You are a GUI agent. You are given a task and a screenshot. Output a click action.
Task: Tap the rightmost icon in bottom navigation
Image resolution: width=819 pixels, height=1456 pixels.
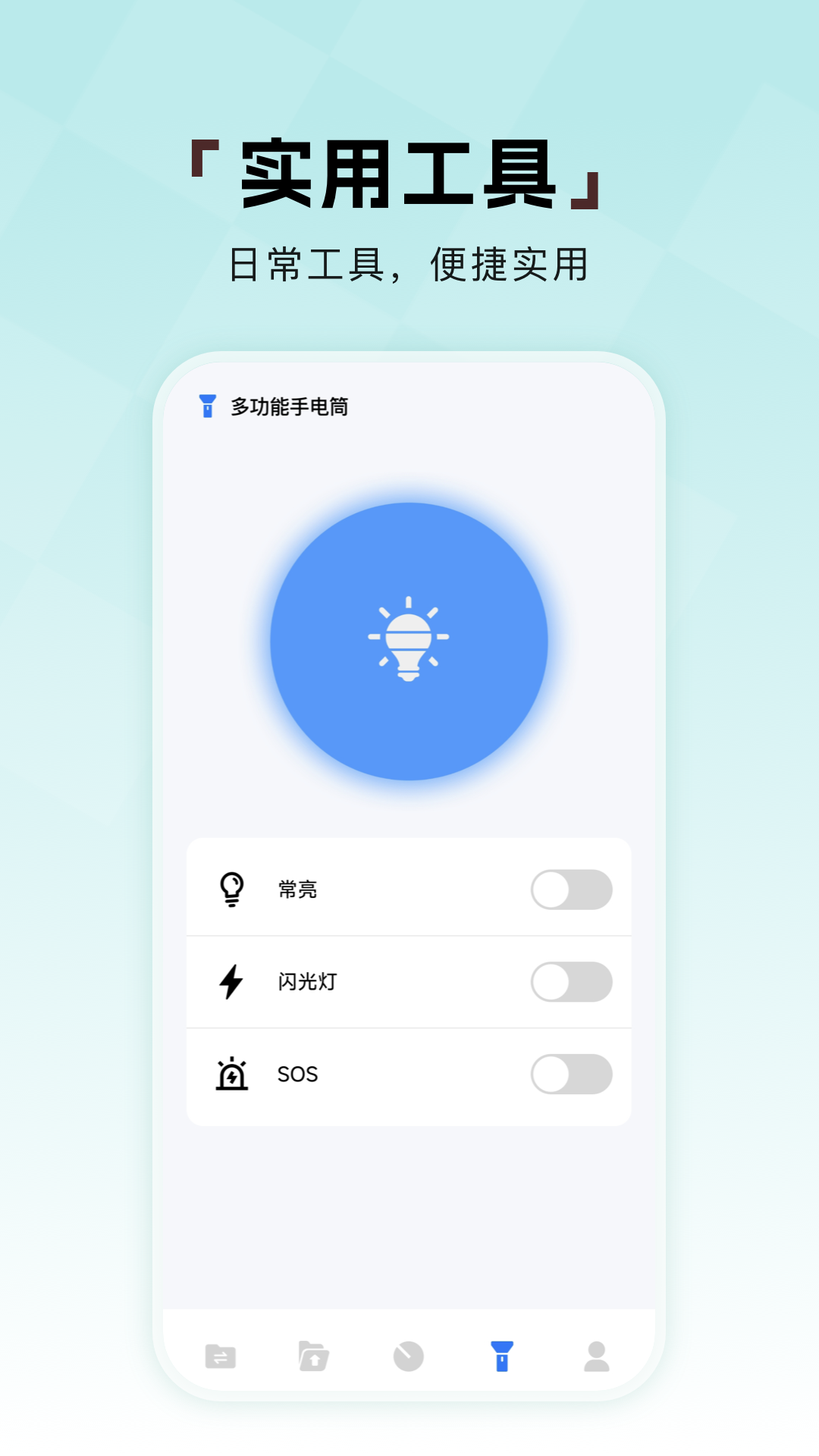(597, 1357)
